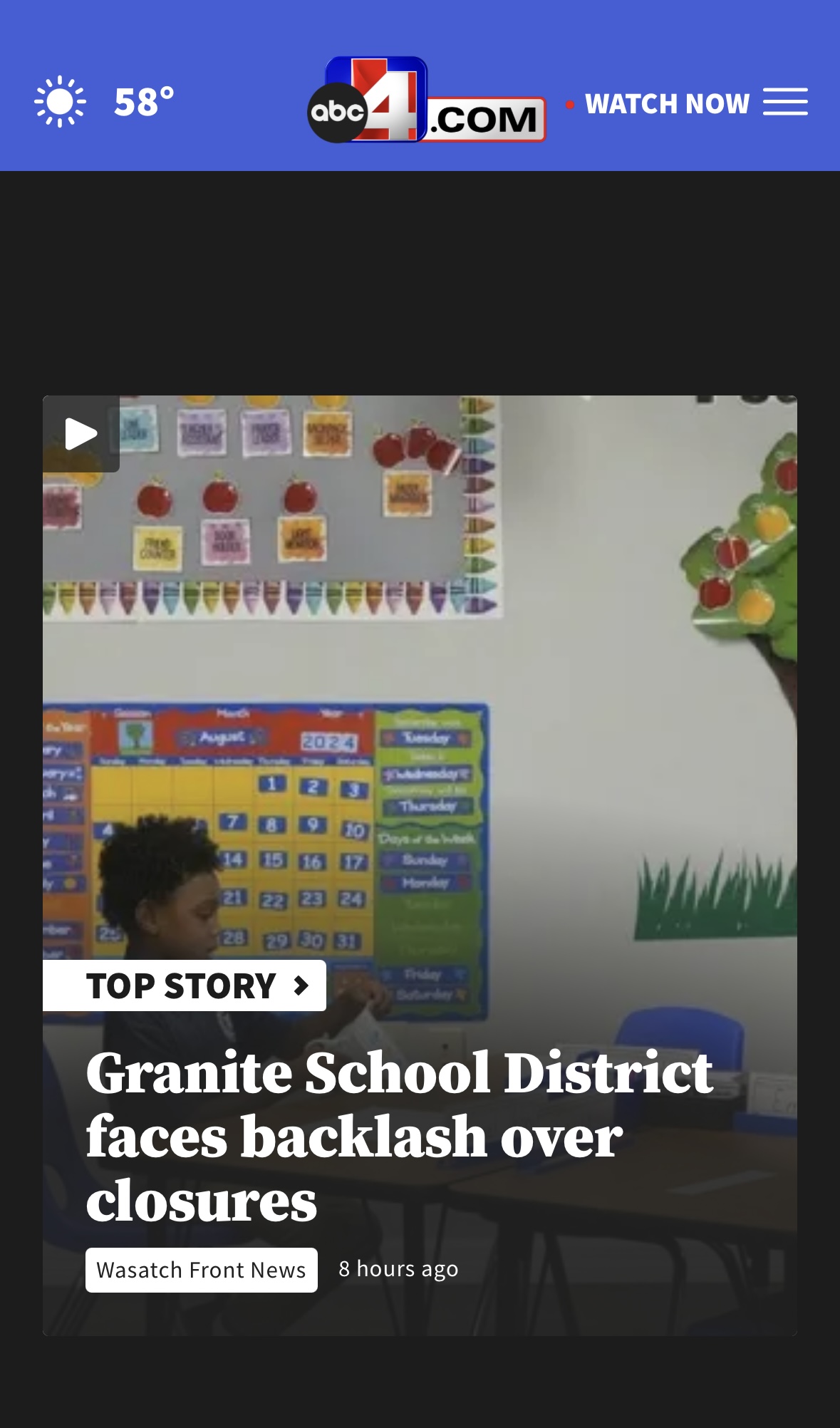Open the hamburger navigation menu
Screen dimensions: 840x1428
pyautogui.click(x=785, y=102)
